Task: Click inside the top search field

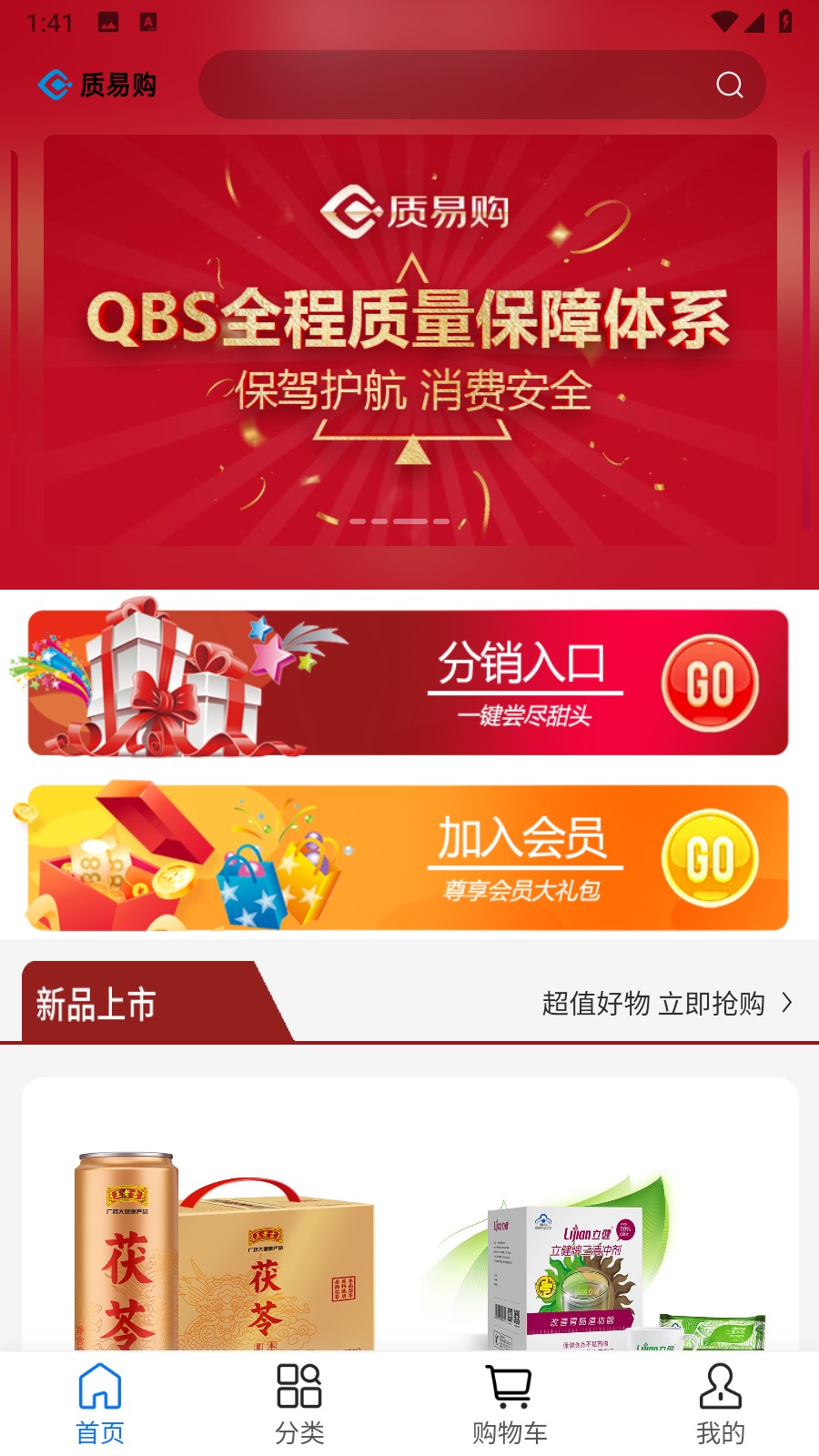Action: (x=455, y=85)
